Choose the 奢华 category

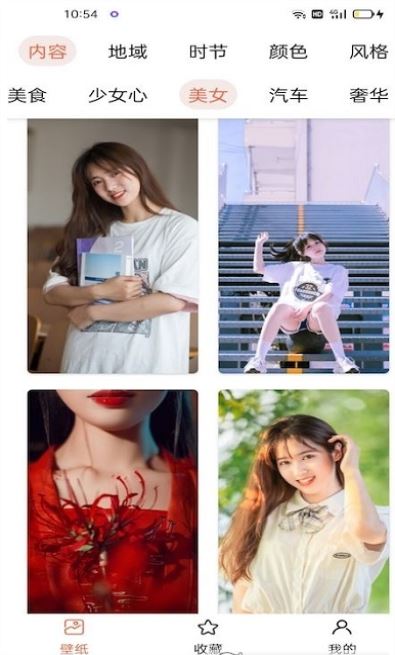click(369, 95)
